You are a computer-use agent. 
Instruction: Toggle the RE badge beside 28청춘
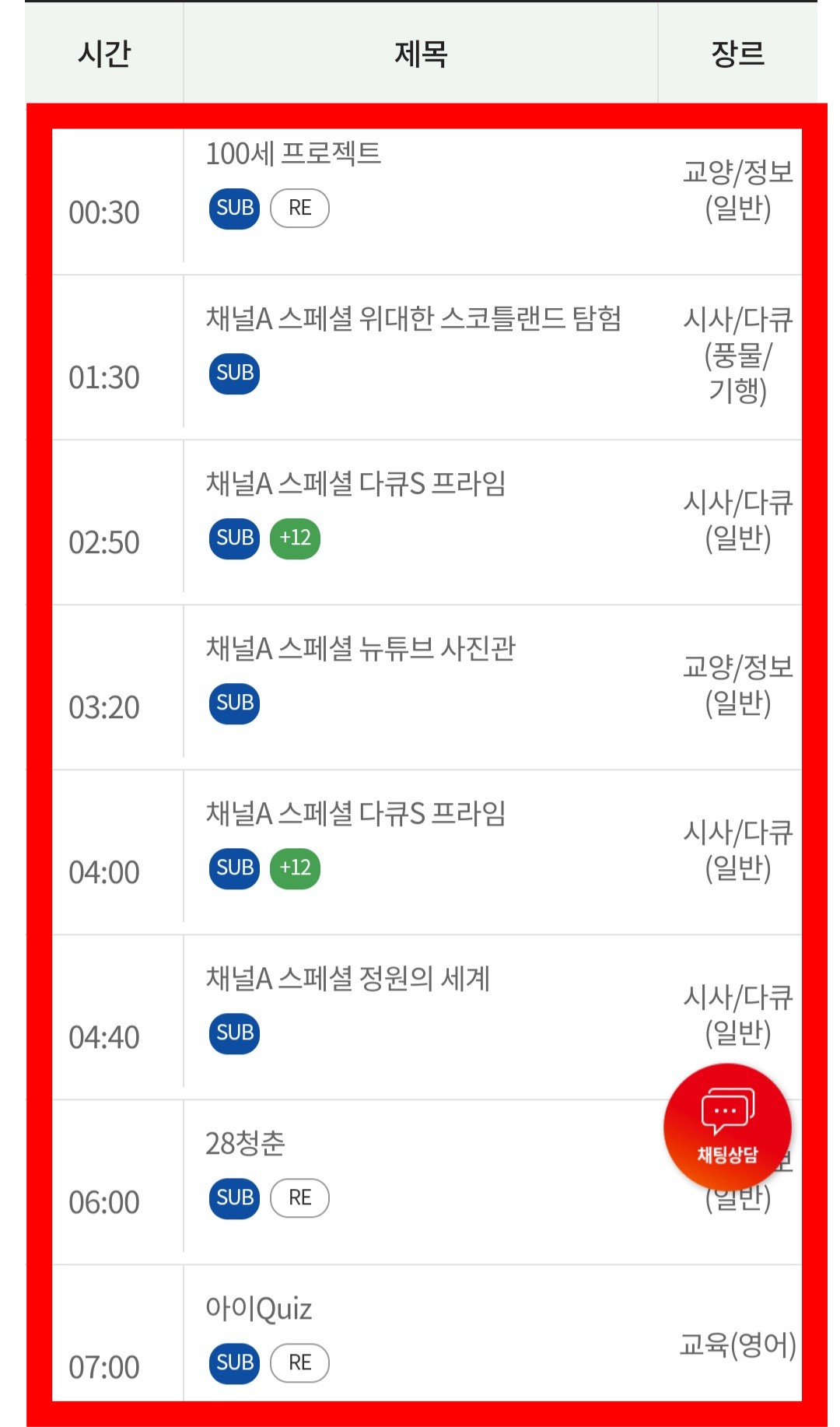click(299, 1197)
